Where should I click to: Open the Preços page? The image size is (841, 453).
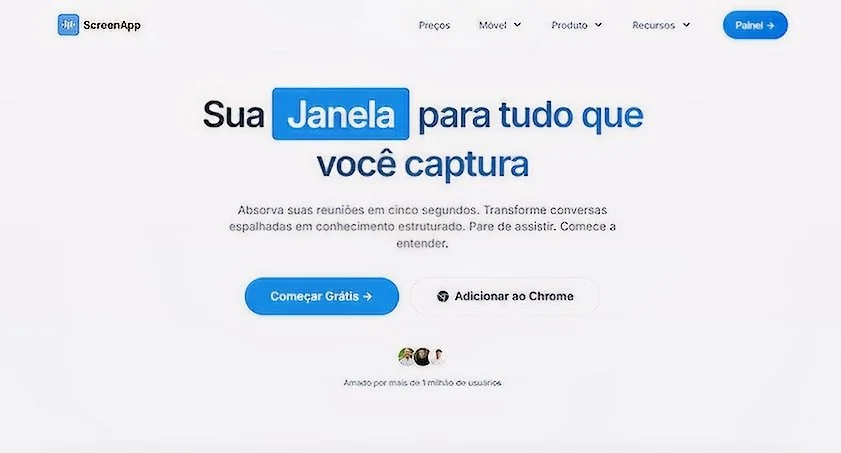point(434,25)
